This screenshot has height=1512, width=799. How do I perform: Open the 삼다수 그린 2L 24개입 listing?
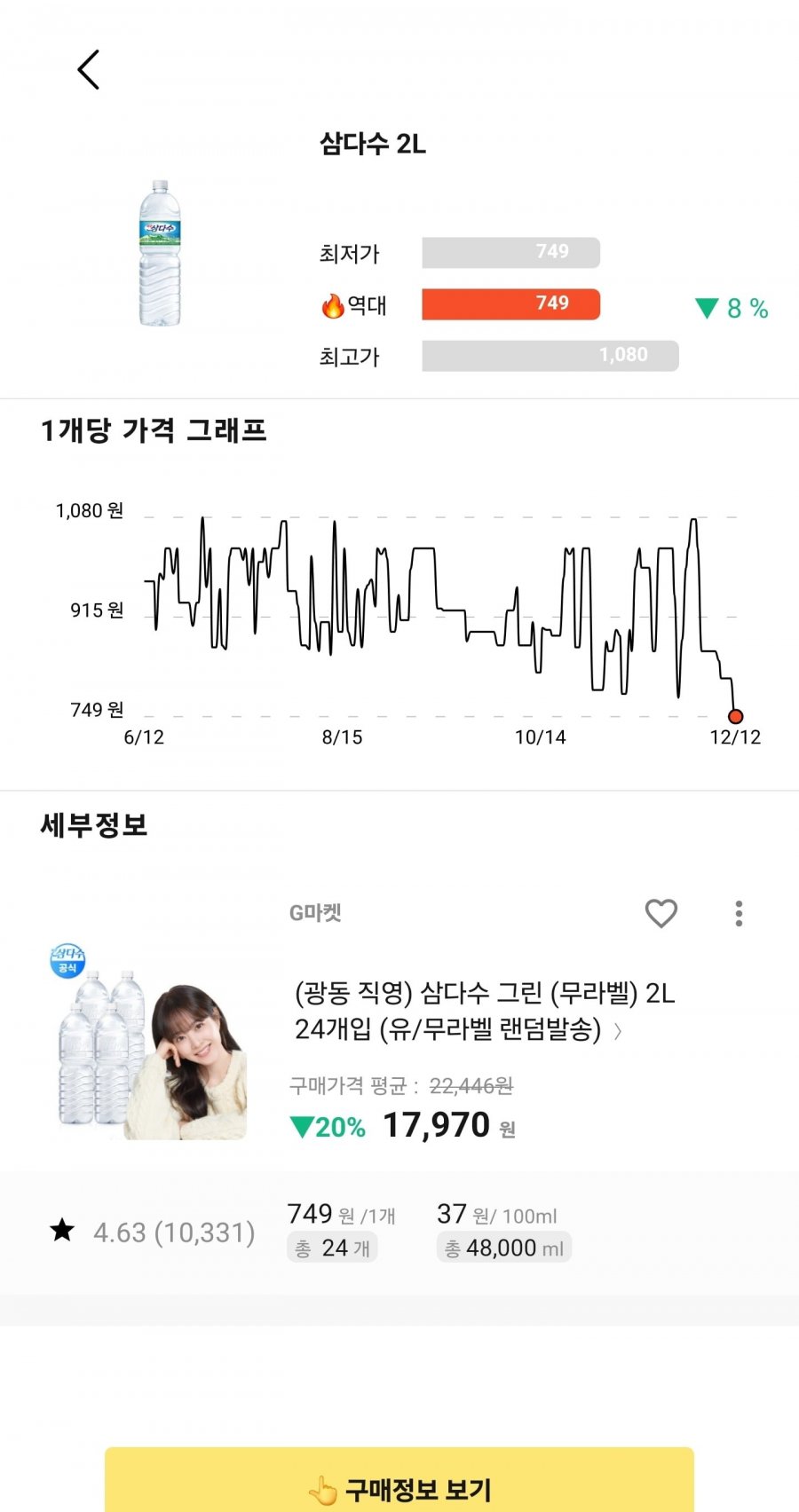pyautogui.click(x=485, y=1011)
